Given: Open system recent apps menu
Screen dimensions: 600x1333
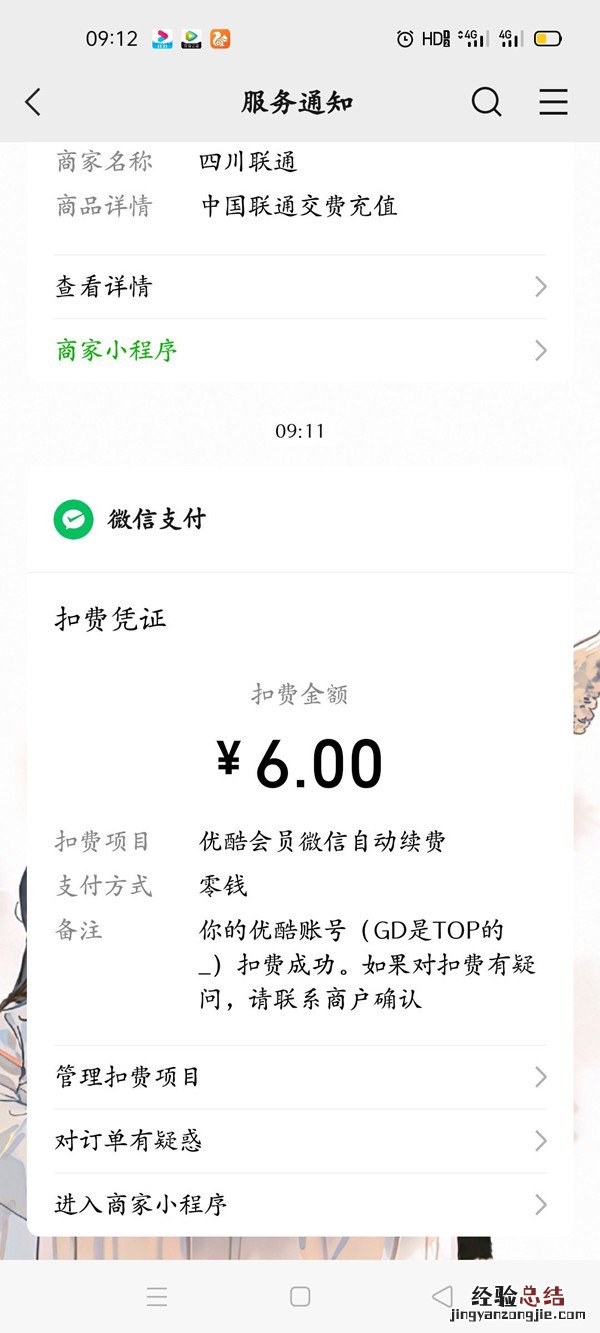Looking at the screenshot, I should click(x=157, y=1297).
